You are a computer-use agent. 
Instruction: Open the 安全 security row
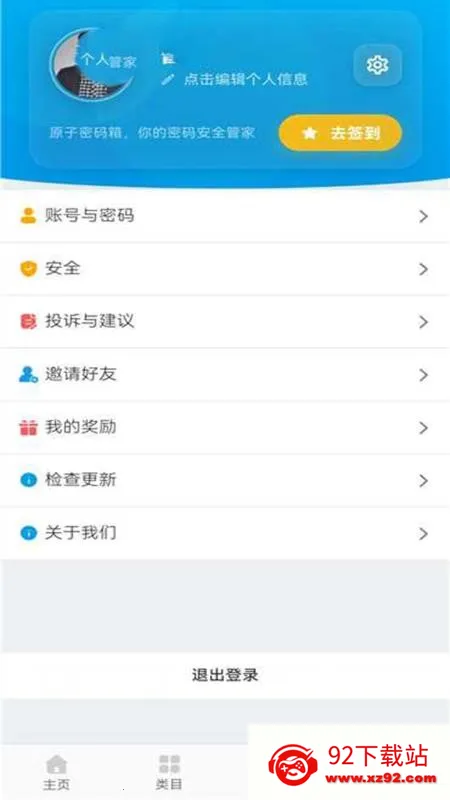click(225, 269)
